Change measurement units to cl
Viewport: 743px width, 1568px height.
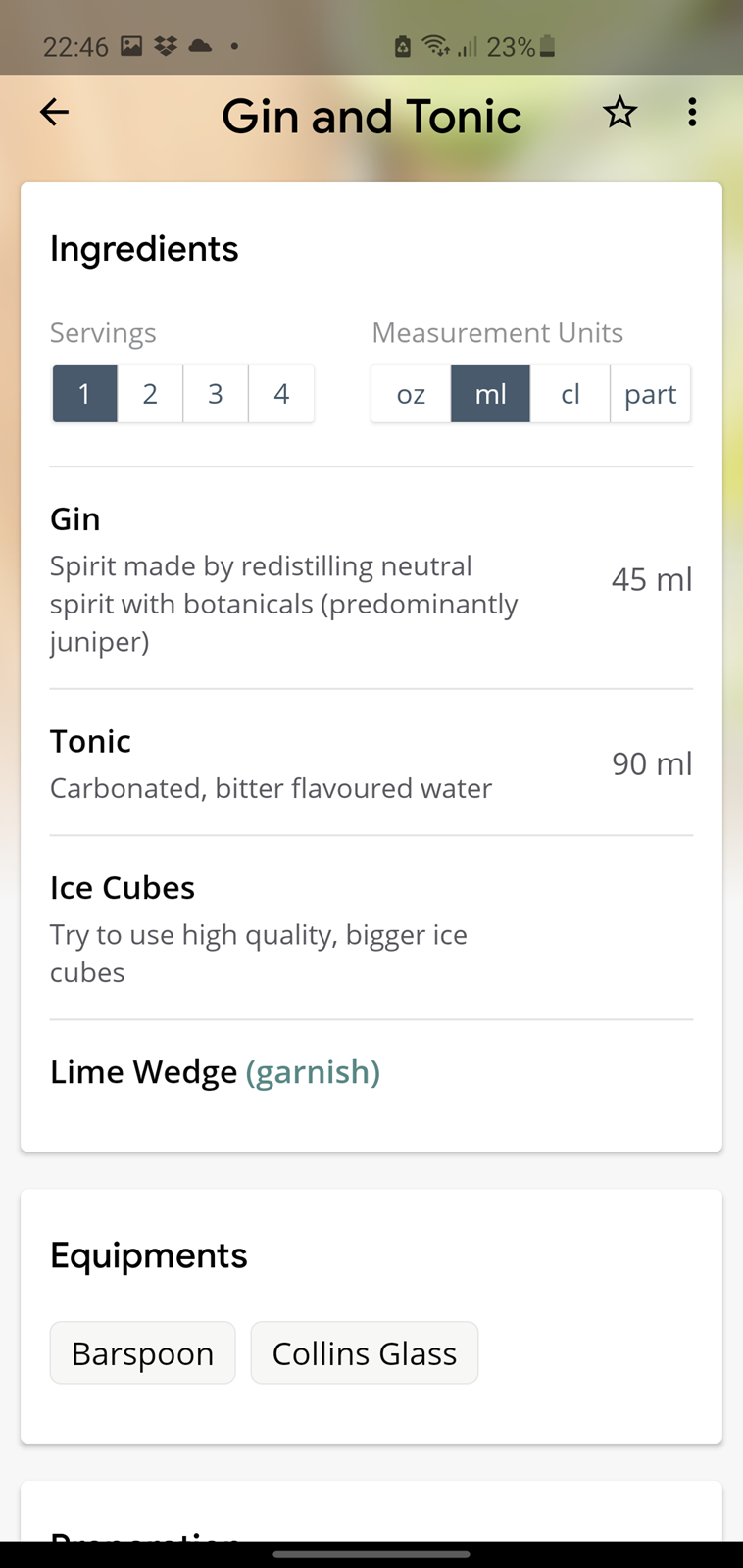(x=570, y=393)
